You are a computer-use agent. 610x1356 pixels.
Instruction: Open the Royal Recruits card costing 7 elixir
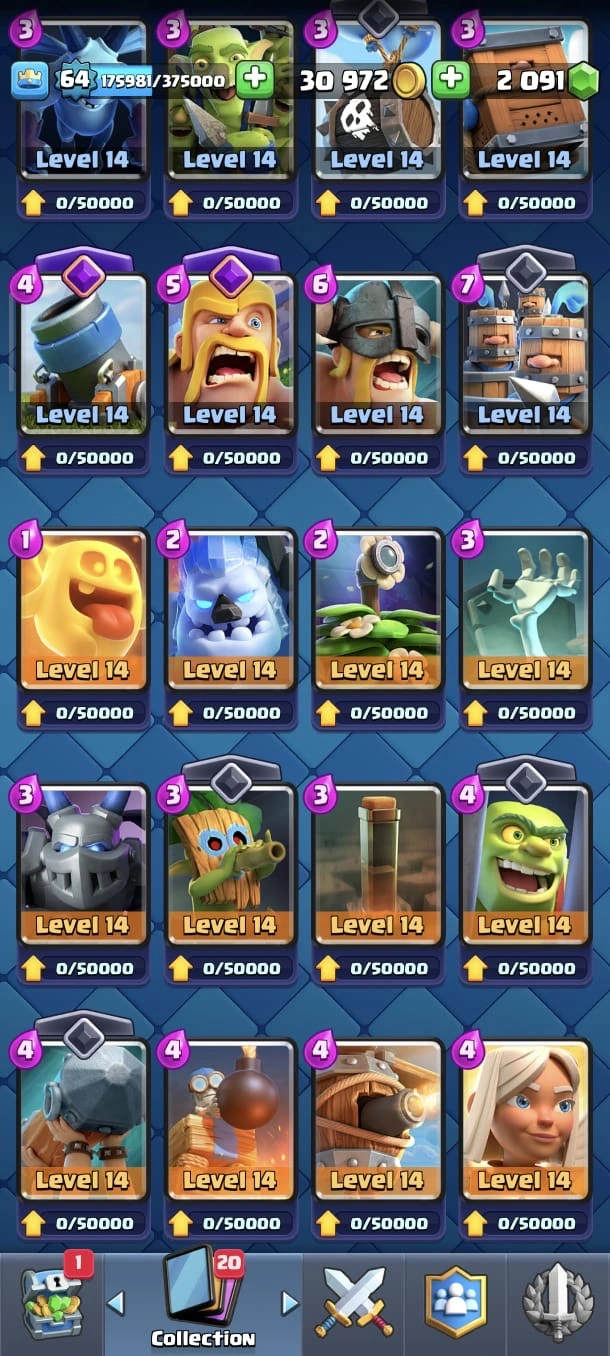(524, 355)
